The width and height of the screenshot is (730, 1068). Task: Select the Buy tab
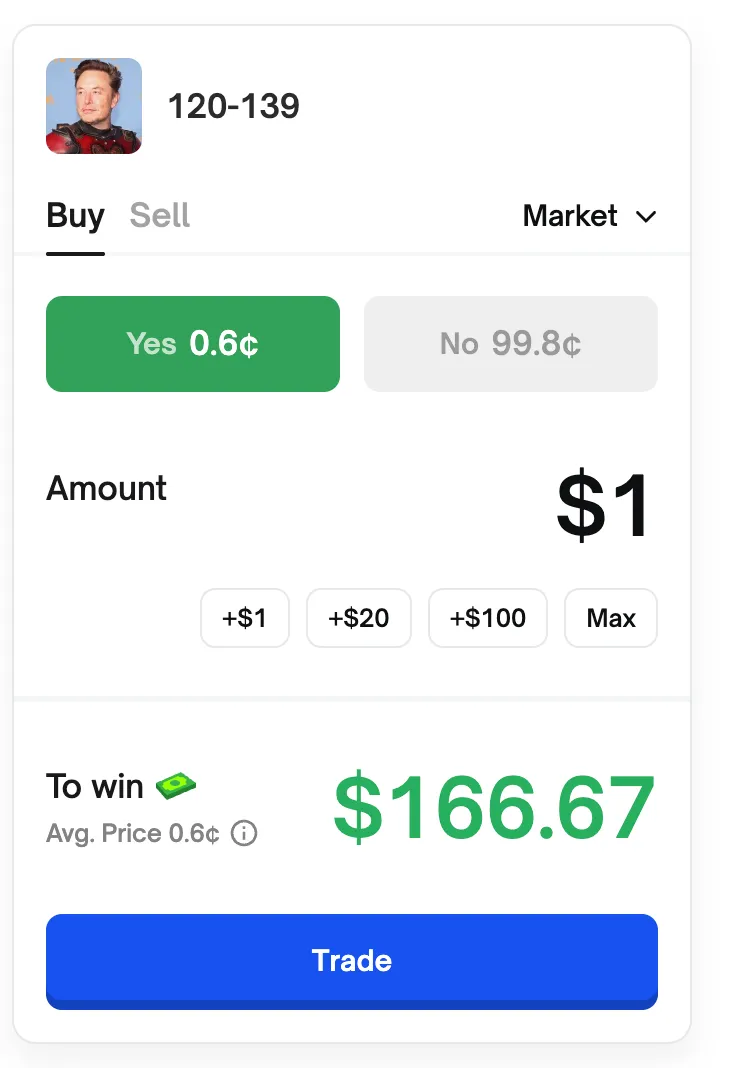[x=75, y=216]
